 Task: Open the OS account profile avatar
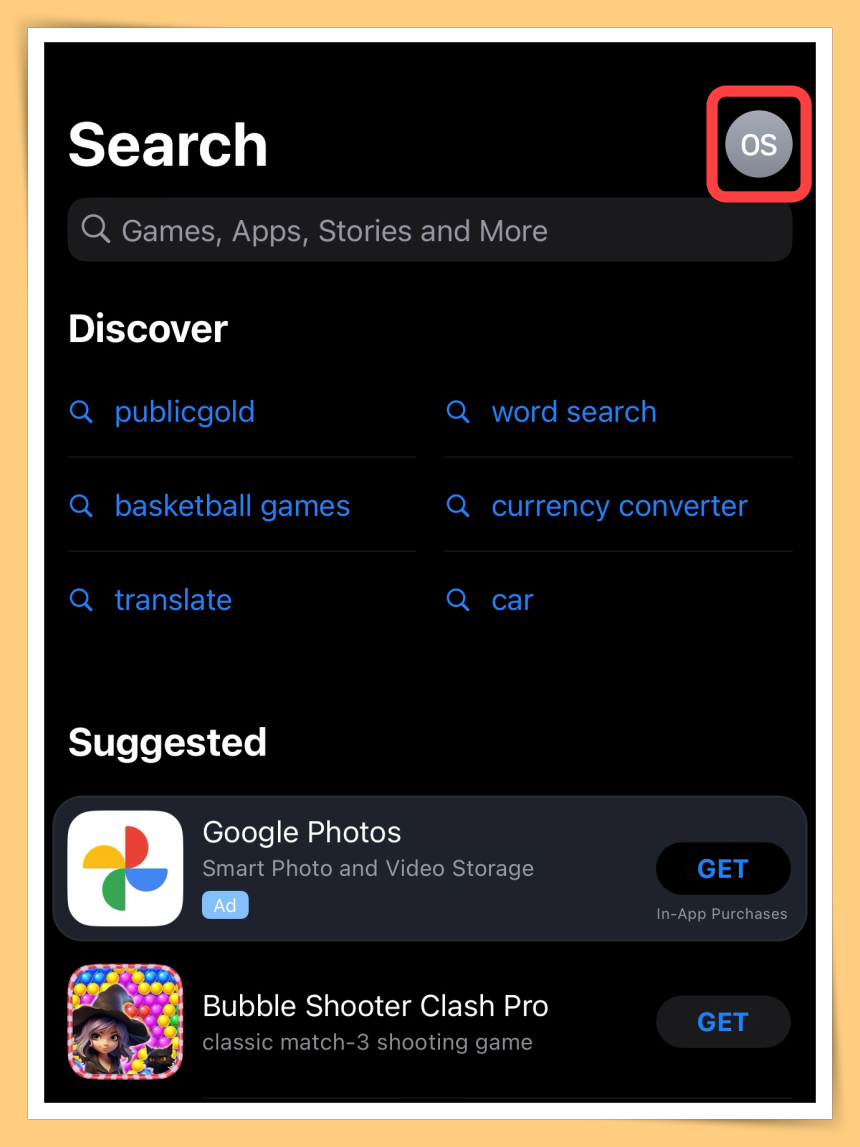(x=758, y=145)
